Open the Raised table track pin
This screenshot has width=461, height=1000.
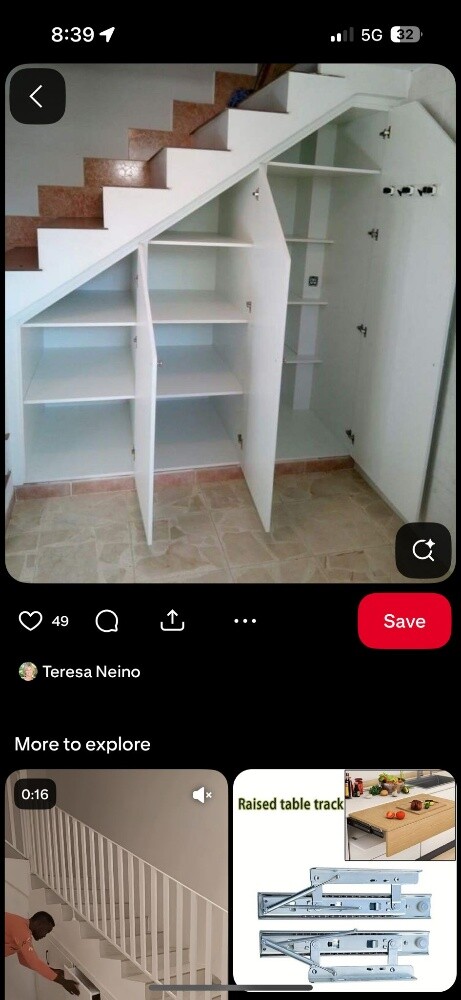(344, 884)
